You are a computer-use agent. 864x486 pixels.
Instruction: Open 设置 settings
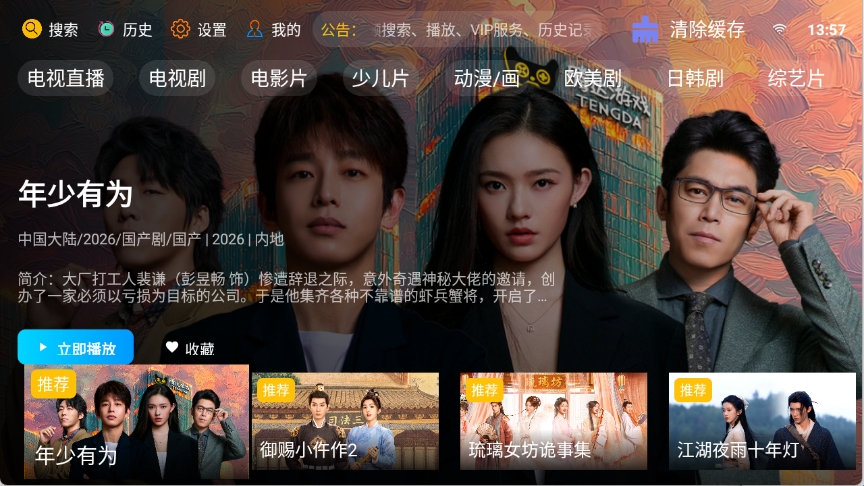[199, 30]
